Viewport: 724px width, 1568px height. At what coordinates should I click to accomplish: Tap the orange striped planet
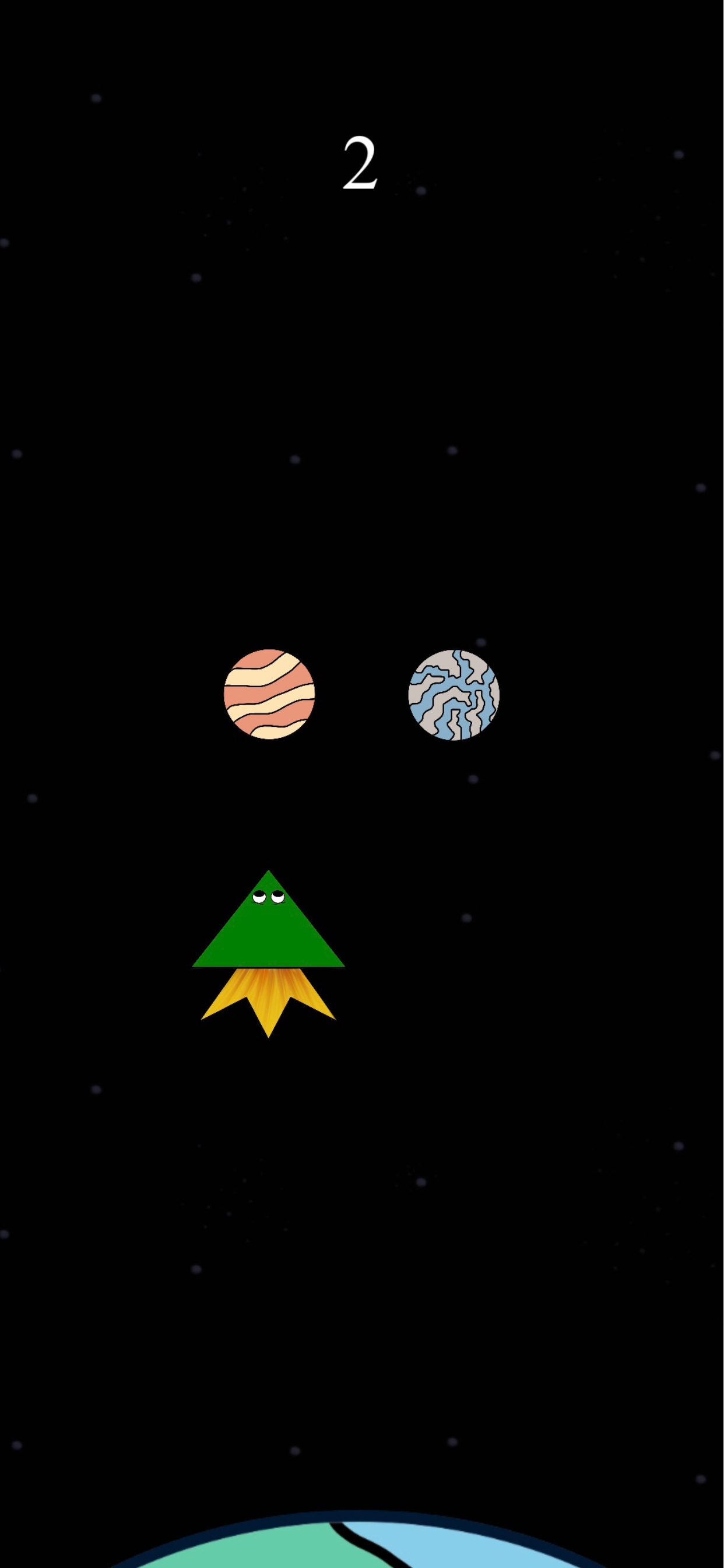click(269, 694)
